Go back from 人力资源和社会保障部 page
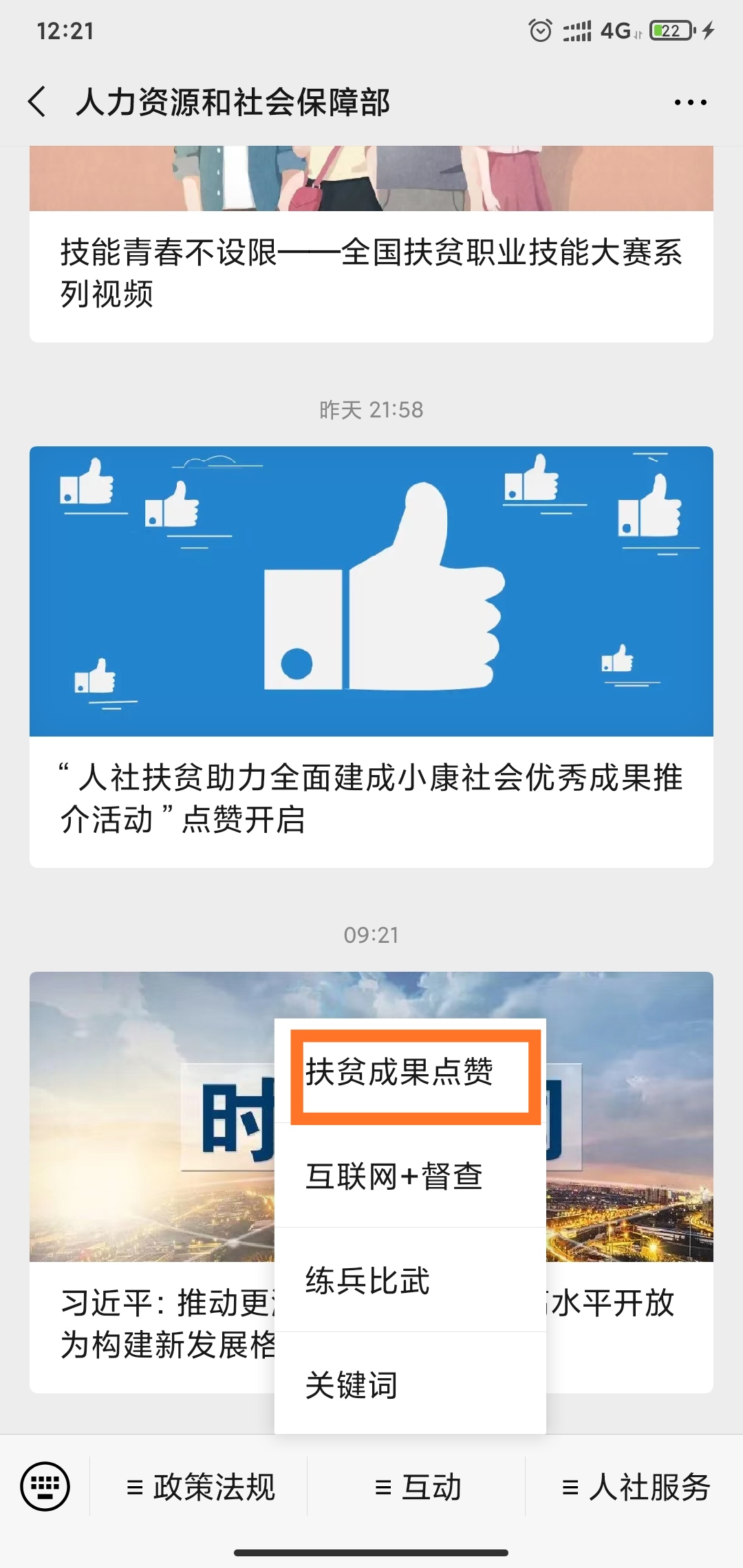 pos(38,102)
